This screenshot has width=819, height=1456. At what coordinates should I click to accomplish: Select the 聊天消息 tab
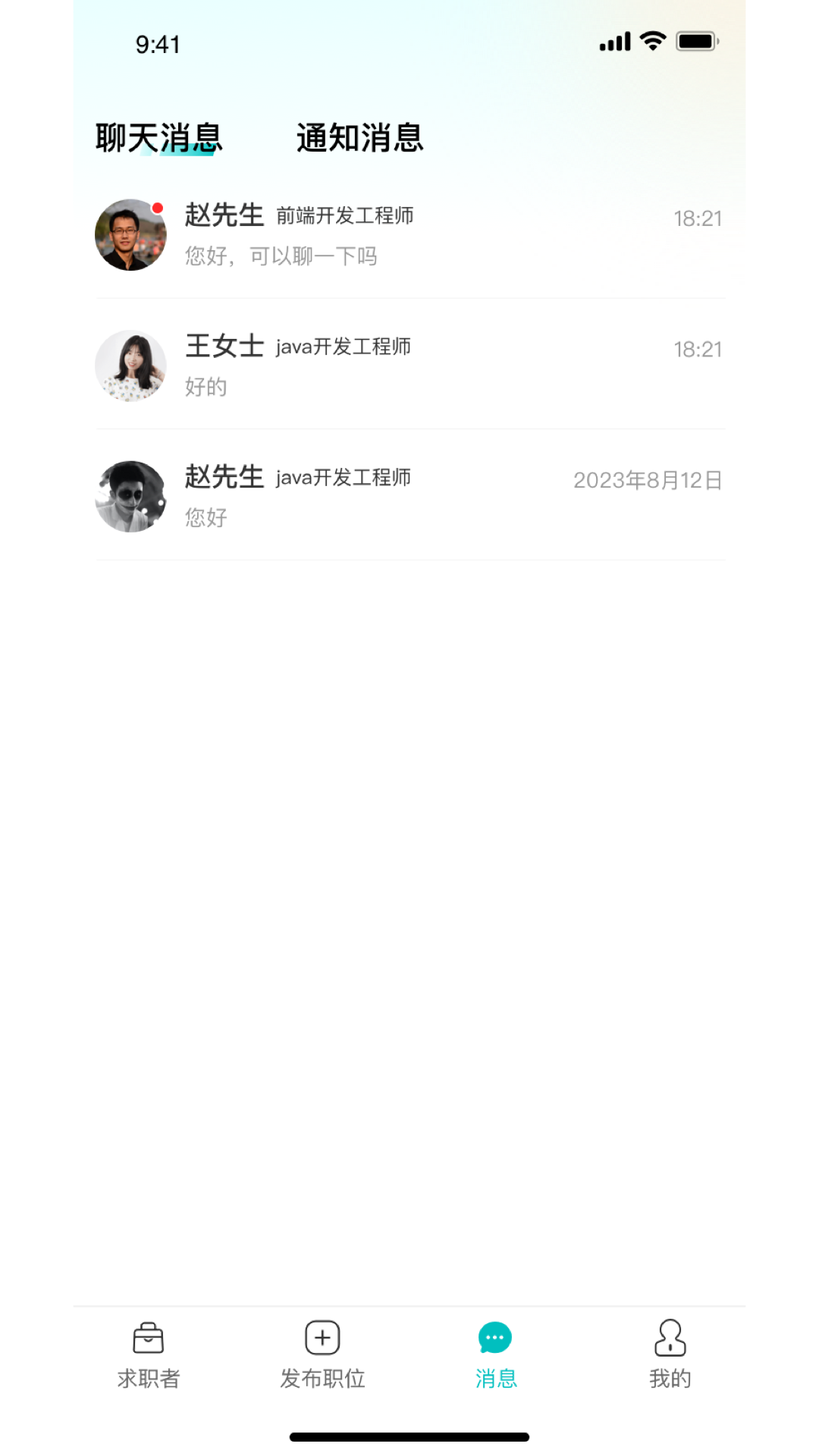pos(158,138)
